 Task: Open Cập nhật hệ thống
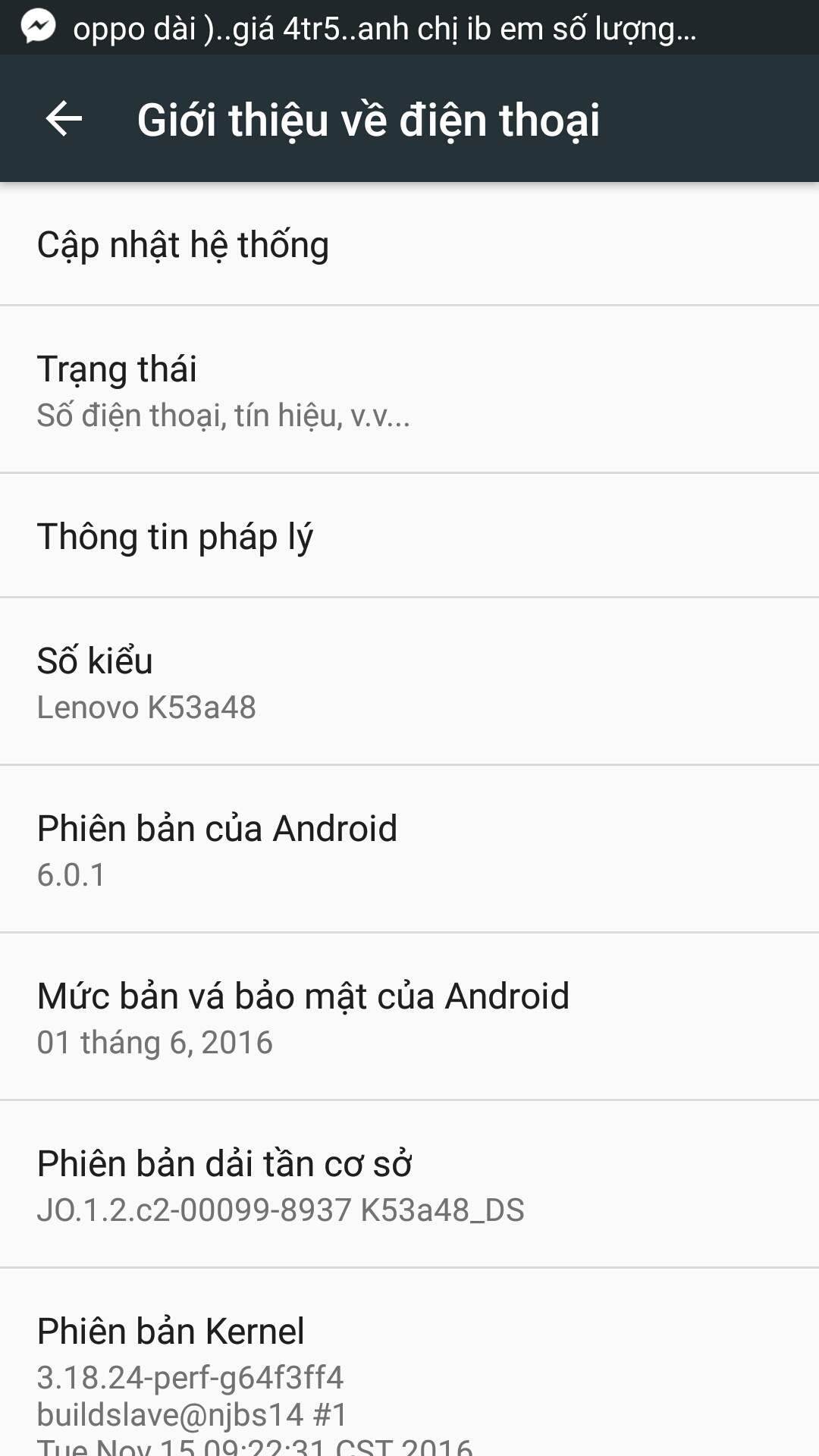point(409,244)
